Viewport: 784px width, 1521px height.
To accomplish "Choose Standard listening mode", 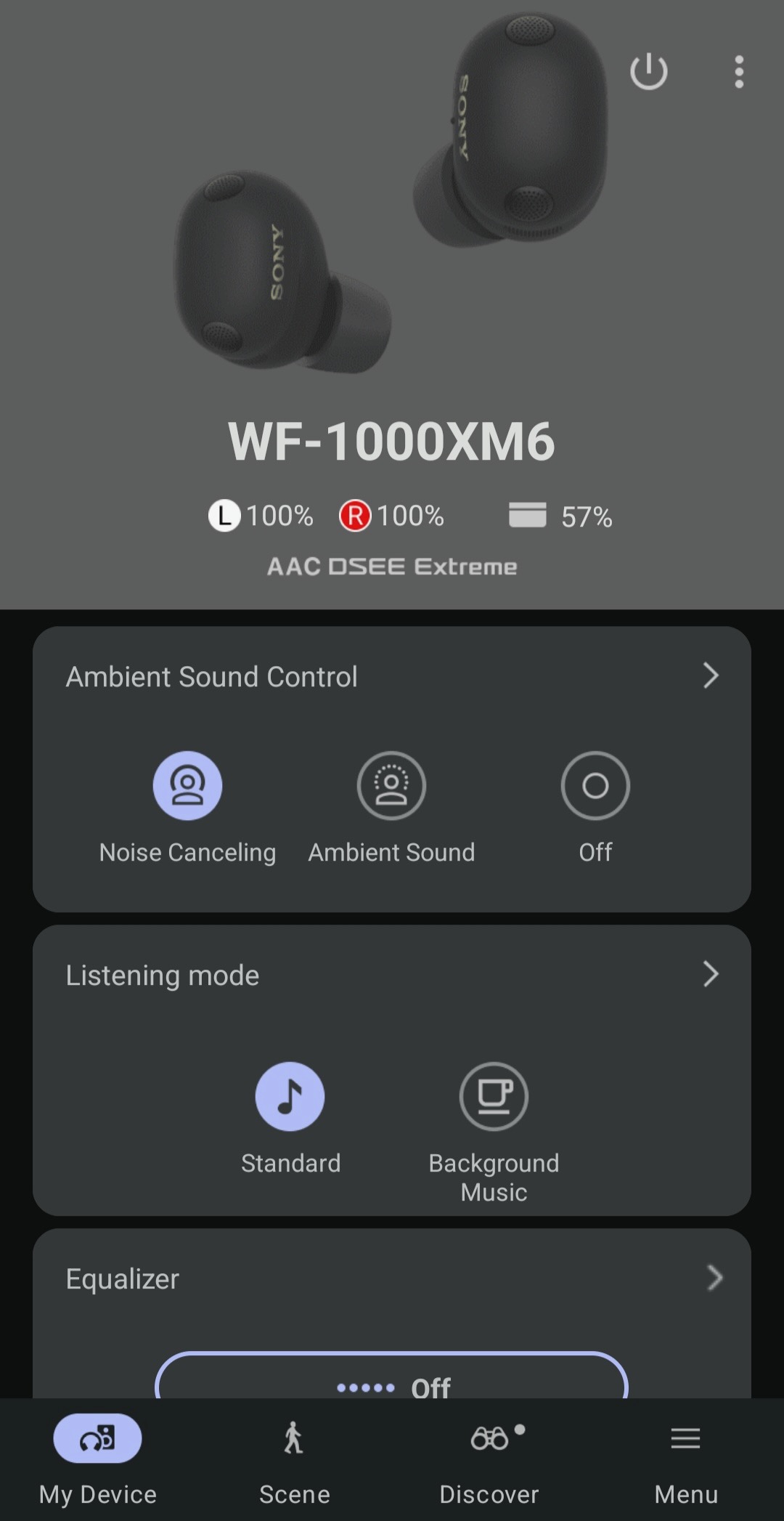I will click(x=290, y=1097).
